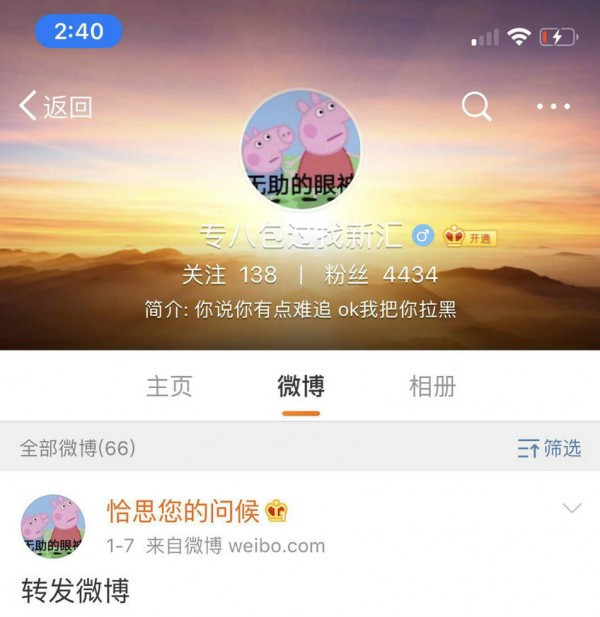Tap the 开通 membership badge
The height and width of the screenshot is (617, 600).
click(x=470, y=237)
